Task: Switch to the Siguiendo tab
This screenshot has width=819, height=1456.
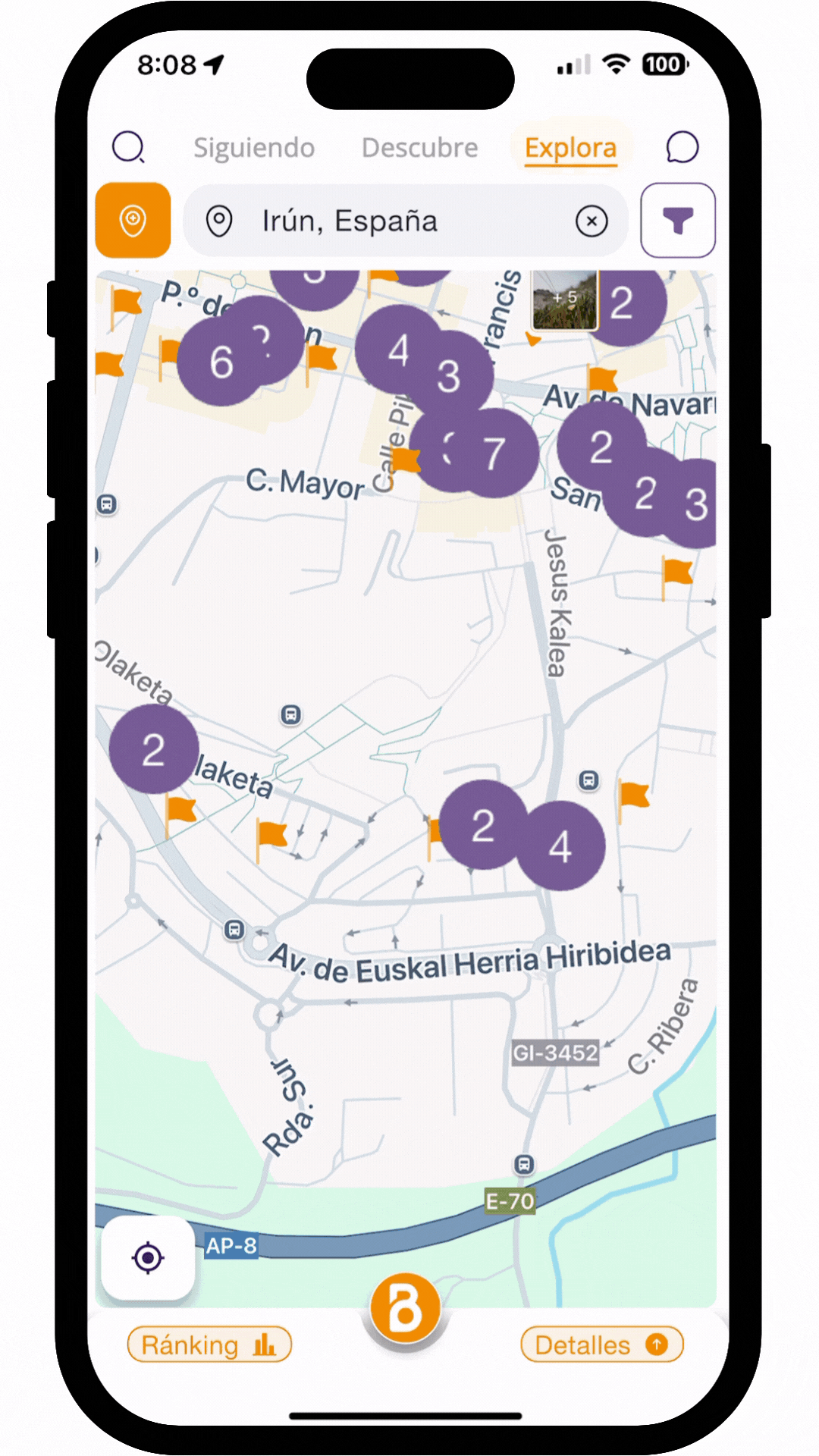Action: pos(254,148)
